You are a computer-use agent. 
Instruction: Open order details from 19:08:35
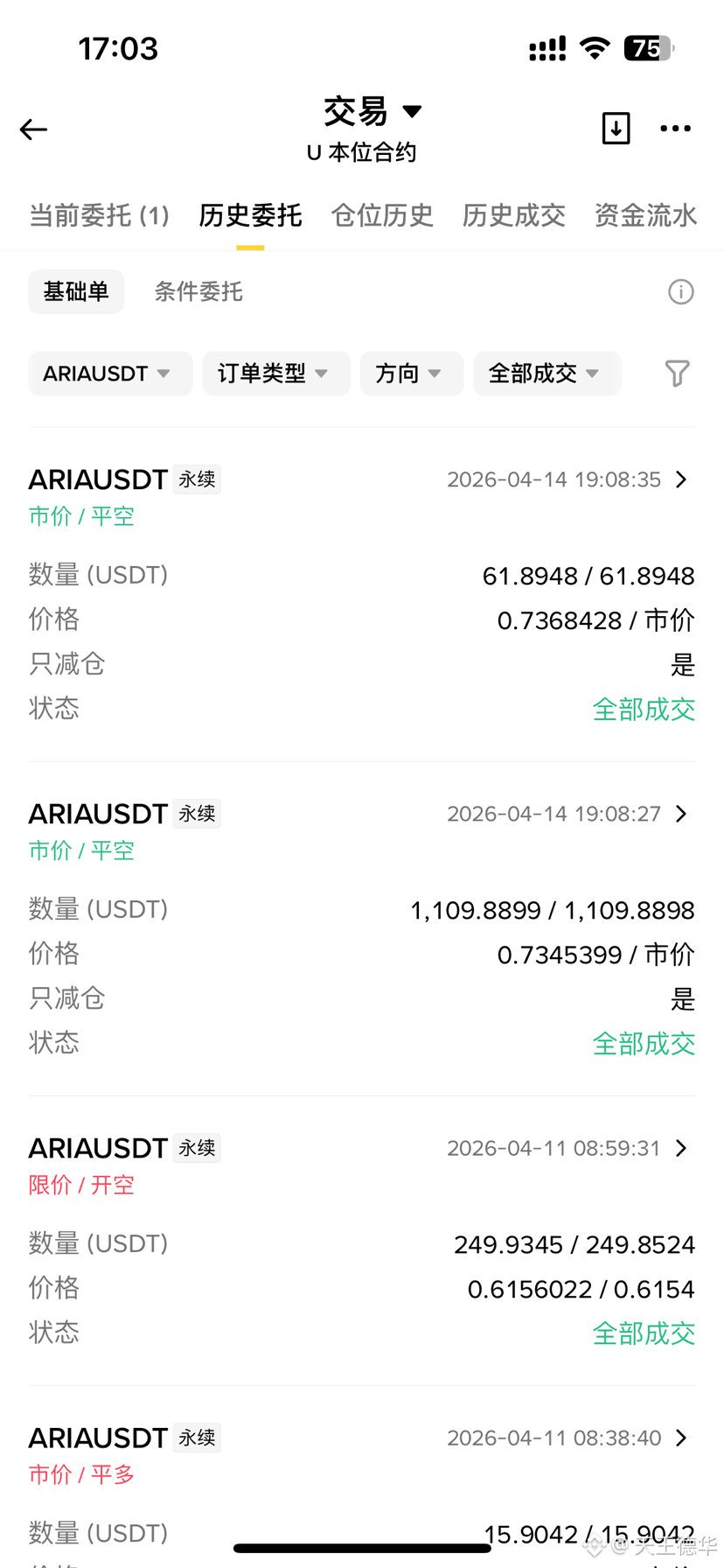coord(681,479)
